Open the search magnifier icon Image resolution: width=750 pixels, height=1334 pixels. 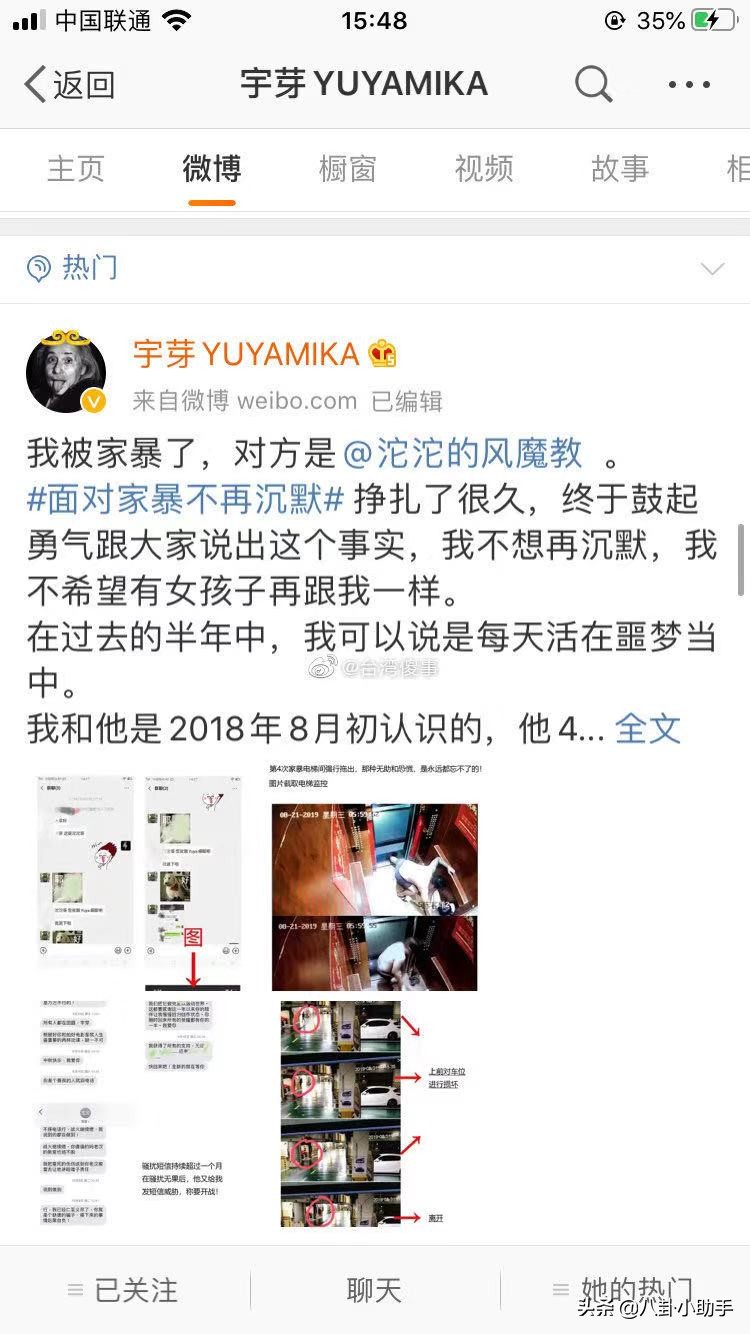[x=593, y=85]
